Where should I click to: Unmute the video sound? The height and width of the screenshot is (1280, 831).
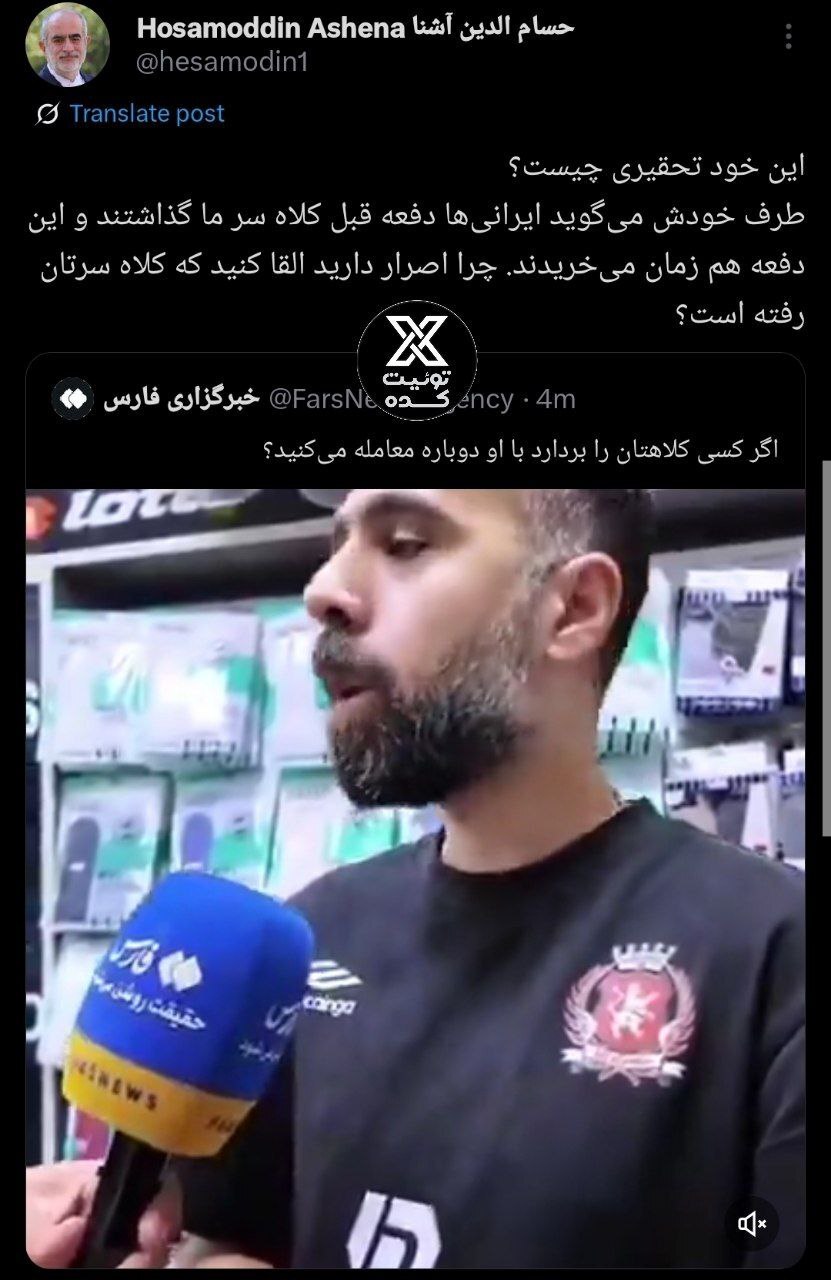pyautogui.click(x=751, y=1223)
